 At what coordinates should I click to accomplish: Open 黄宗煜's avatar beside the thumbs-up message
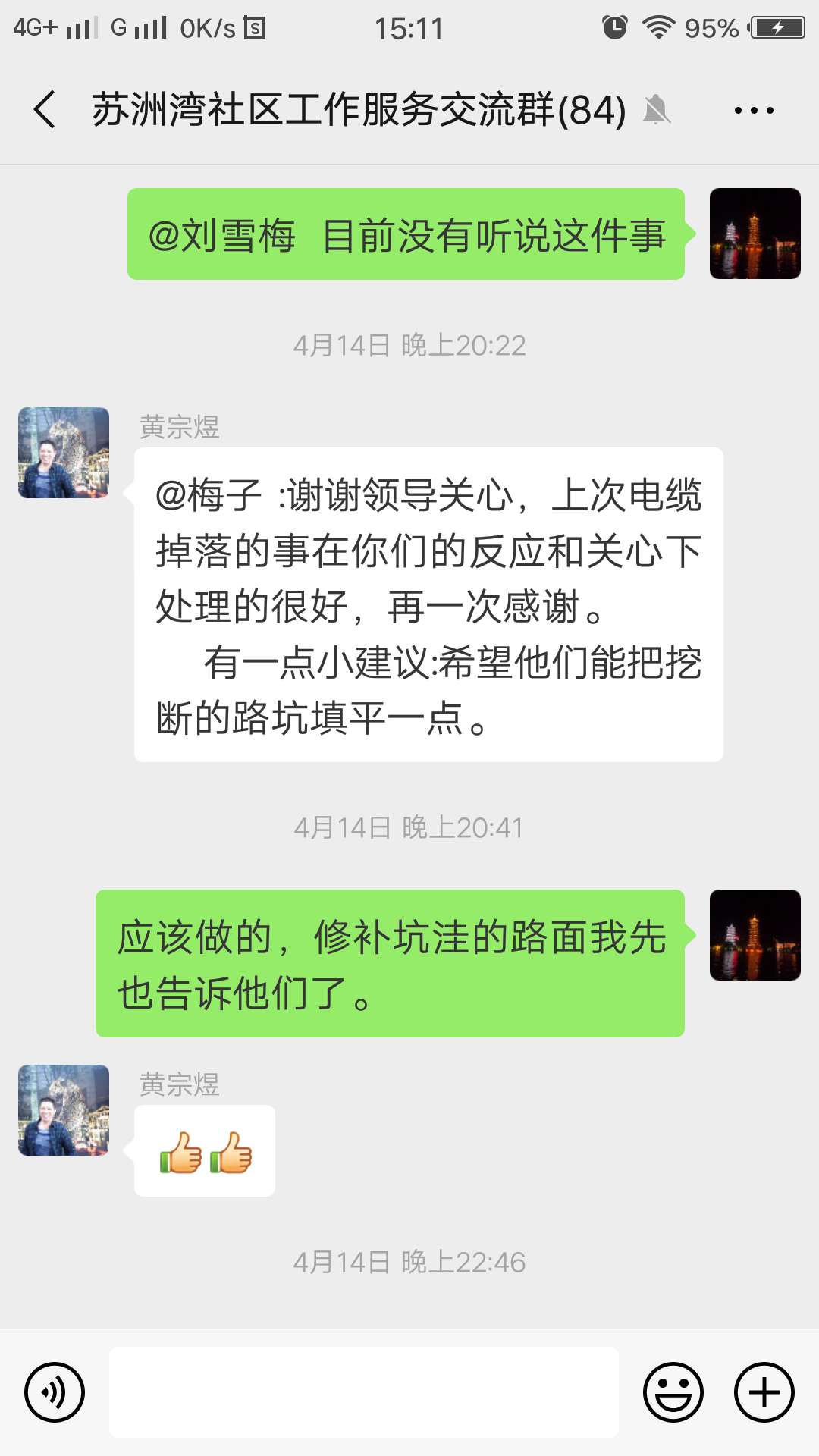click(64, 1110)
